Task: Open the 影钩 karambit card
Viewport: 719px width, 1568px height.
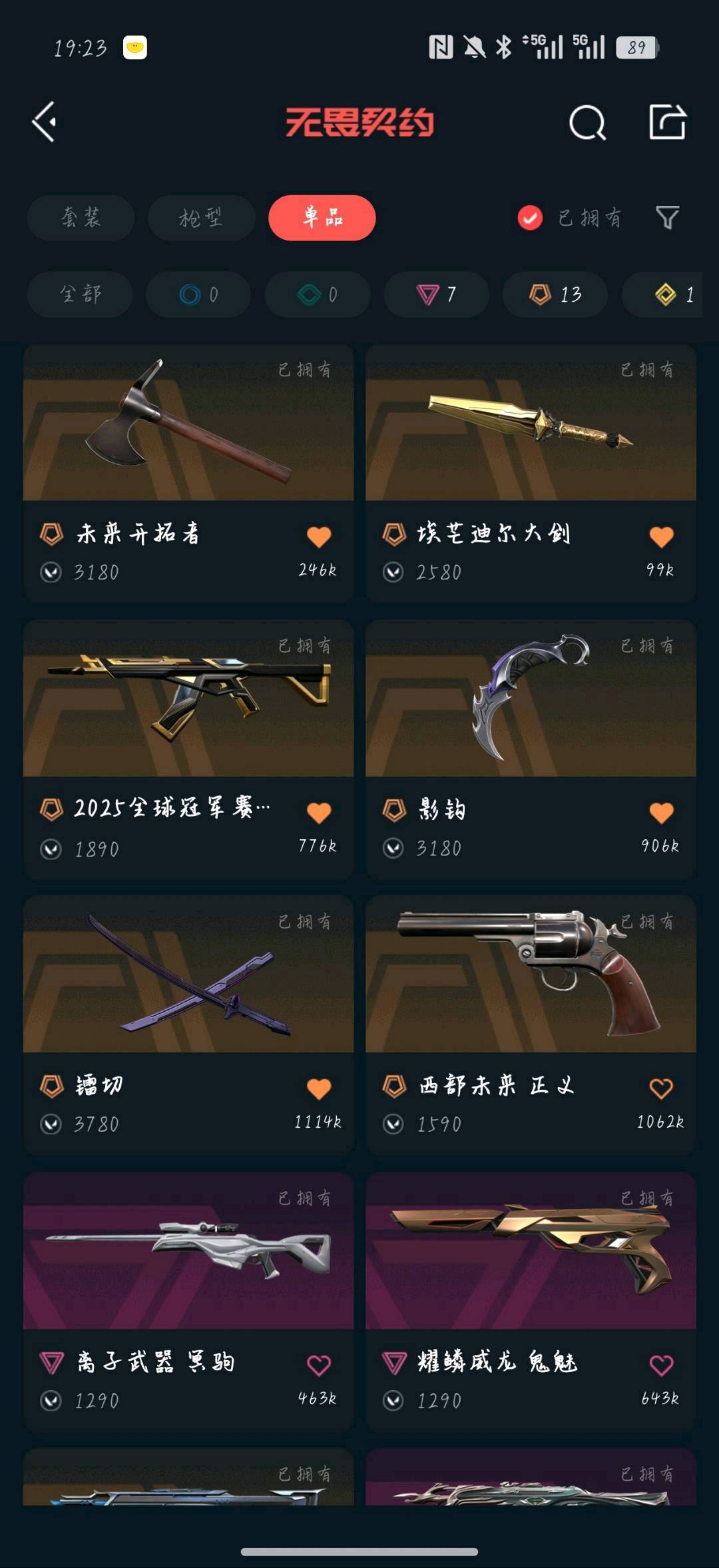Action: click(531, 749)
